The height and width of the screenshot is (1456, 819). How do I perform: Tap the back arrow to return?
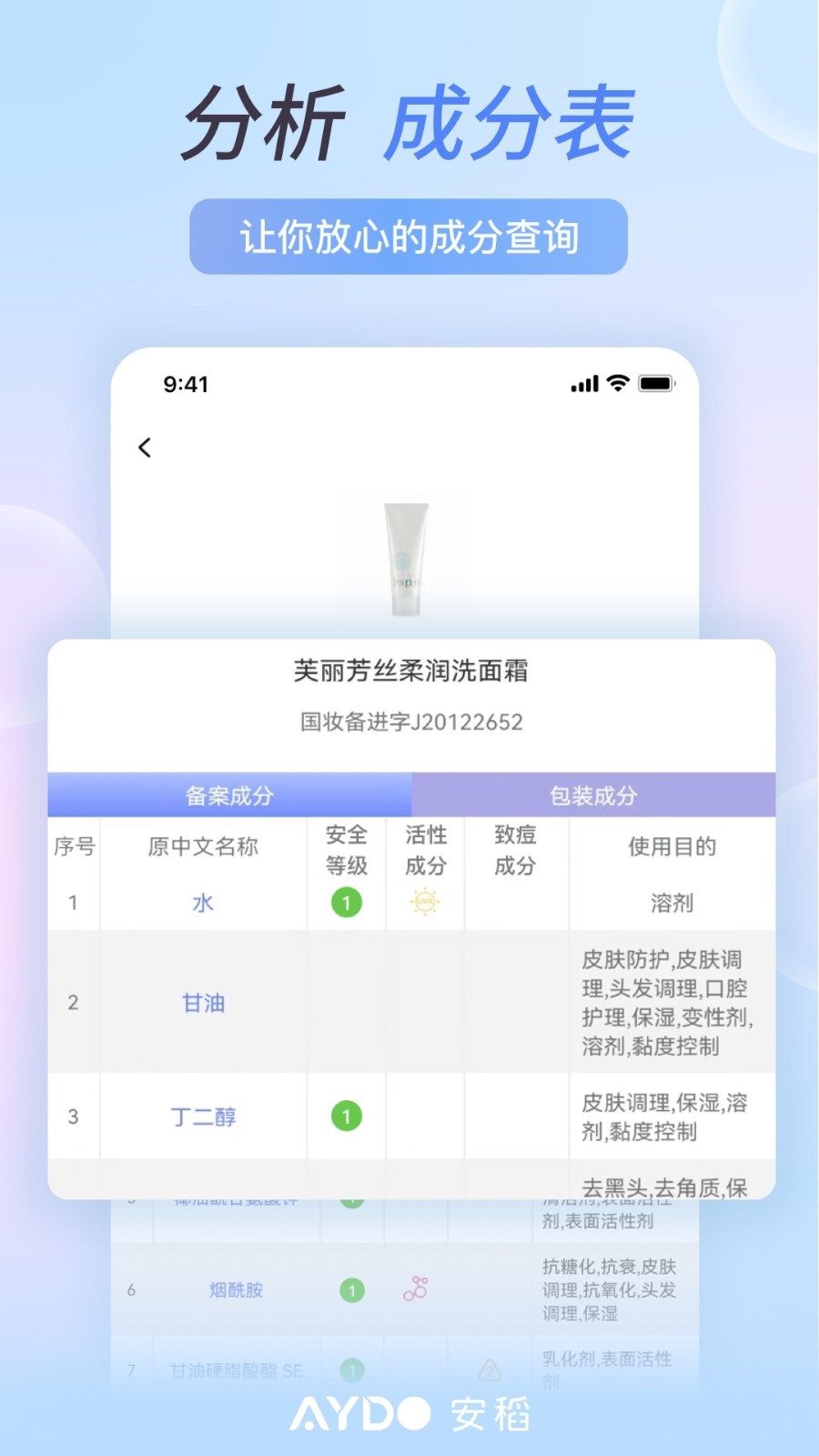[146, 449]
